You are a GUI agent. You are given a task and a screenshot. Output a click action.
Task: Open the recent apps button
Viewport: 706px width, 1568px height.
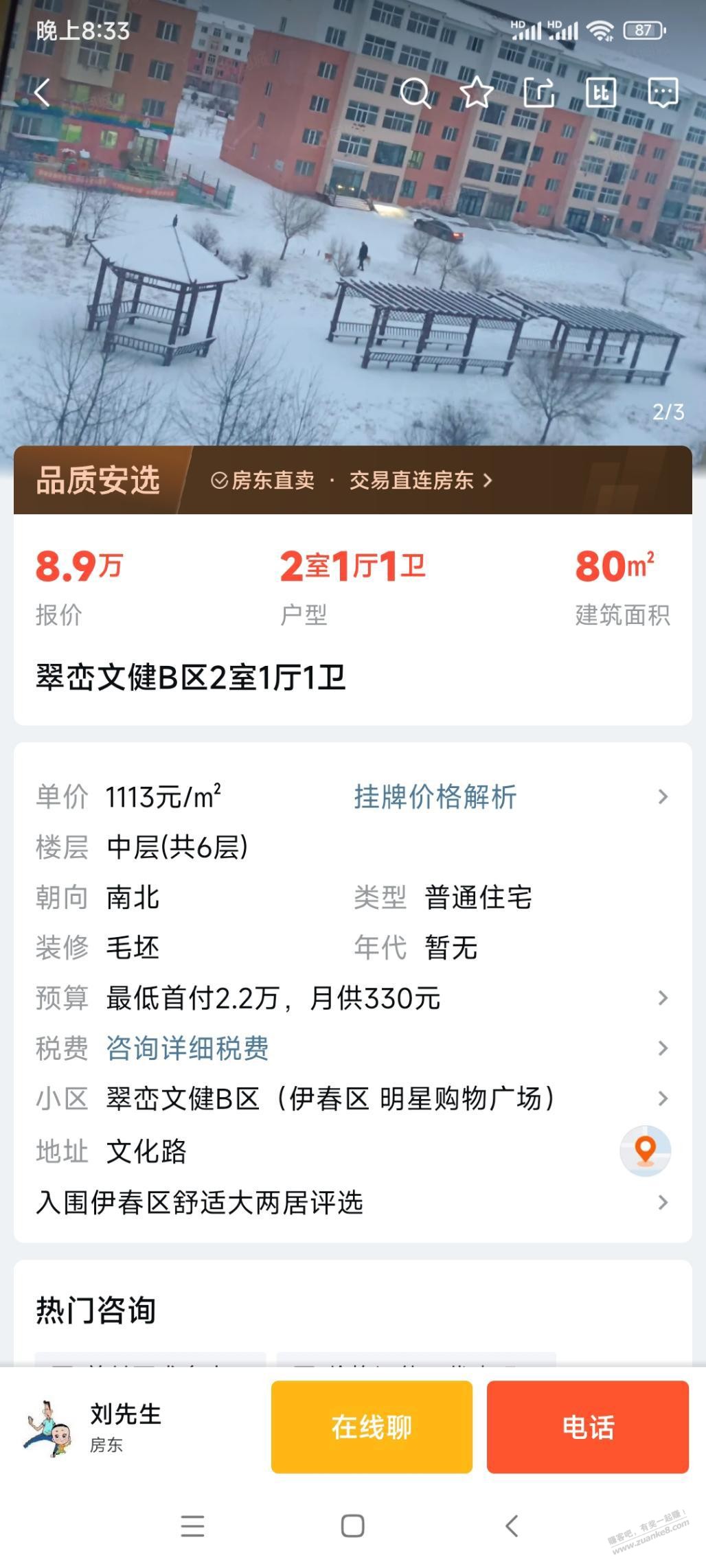[193, 1526]
